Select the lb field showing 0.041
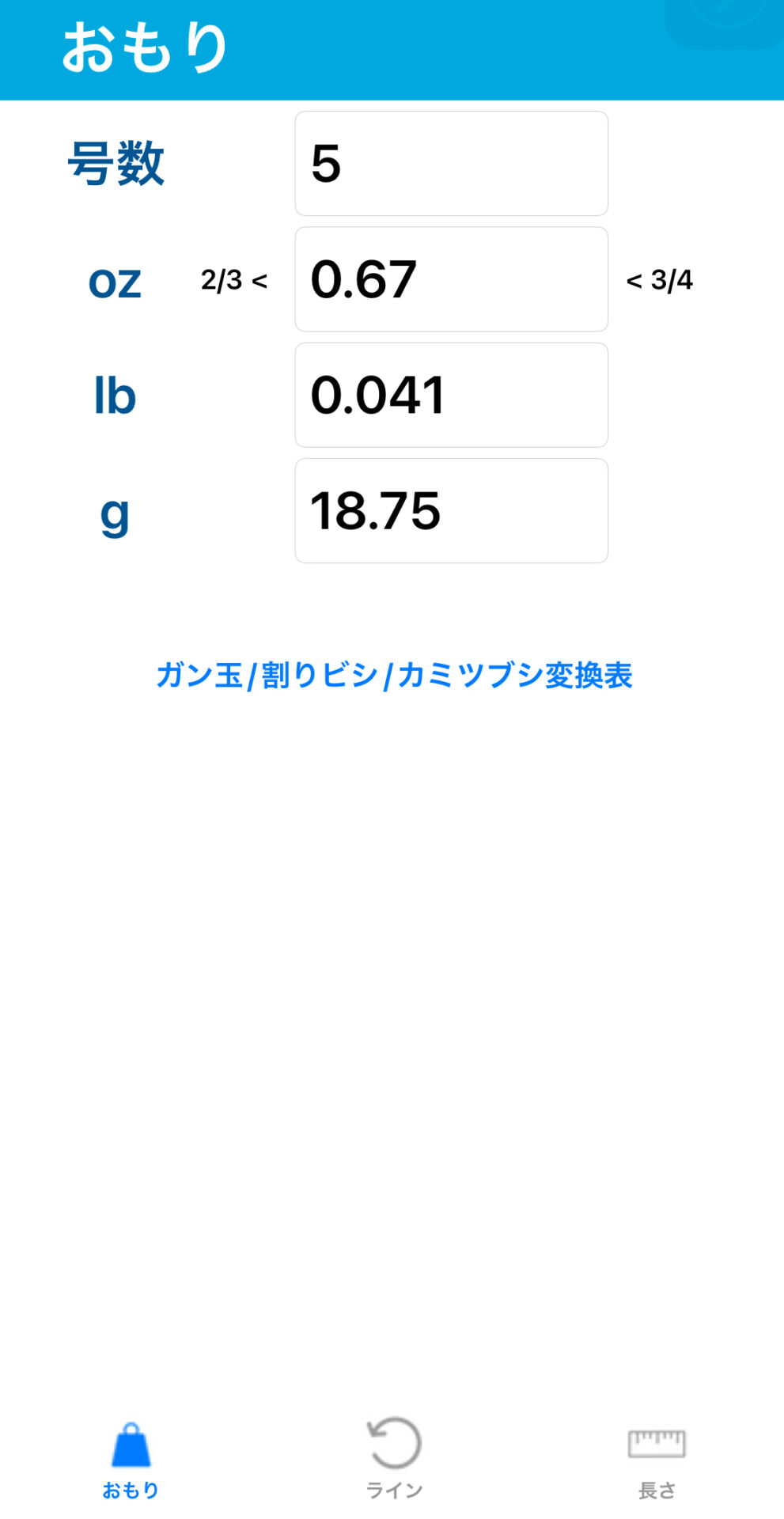Screen dimensions: 784x1519 point(451,395)
